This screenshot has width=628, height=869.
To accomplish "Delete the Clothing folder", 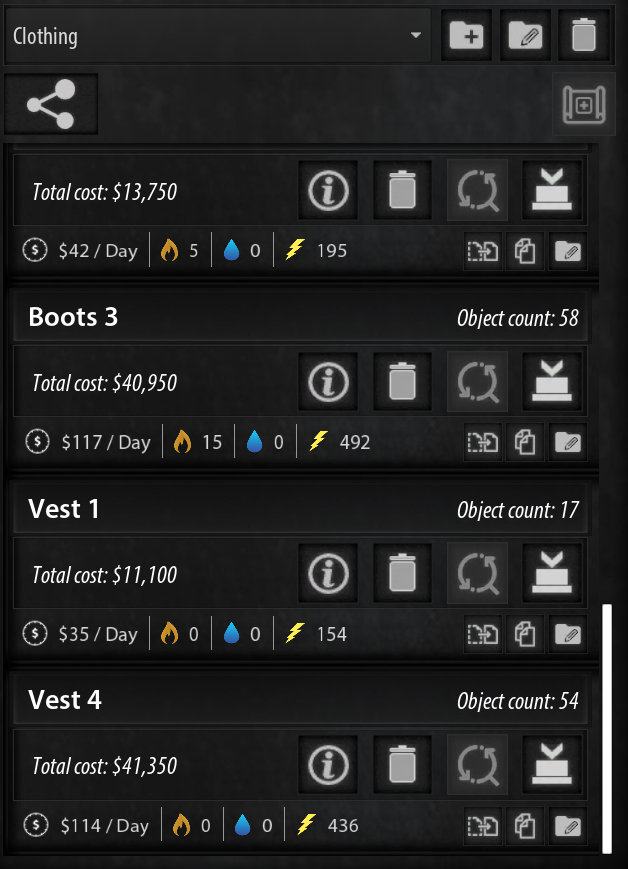I will [x=583, y=36].
